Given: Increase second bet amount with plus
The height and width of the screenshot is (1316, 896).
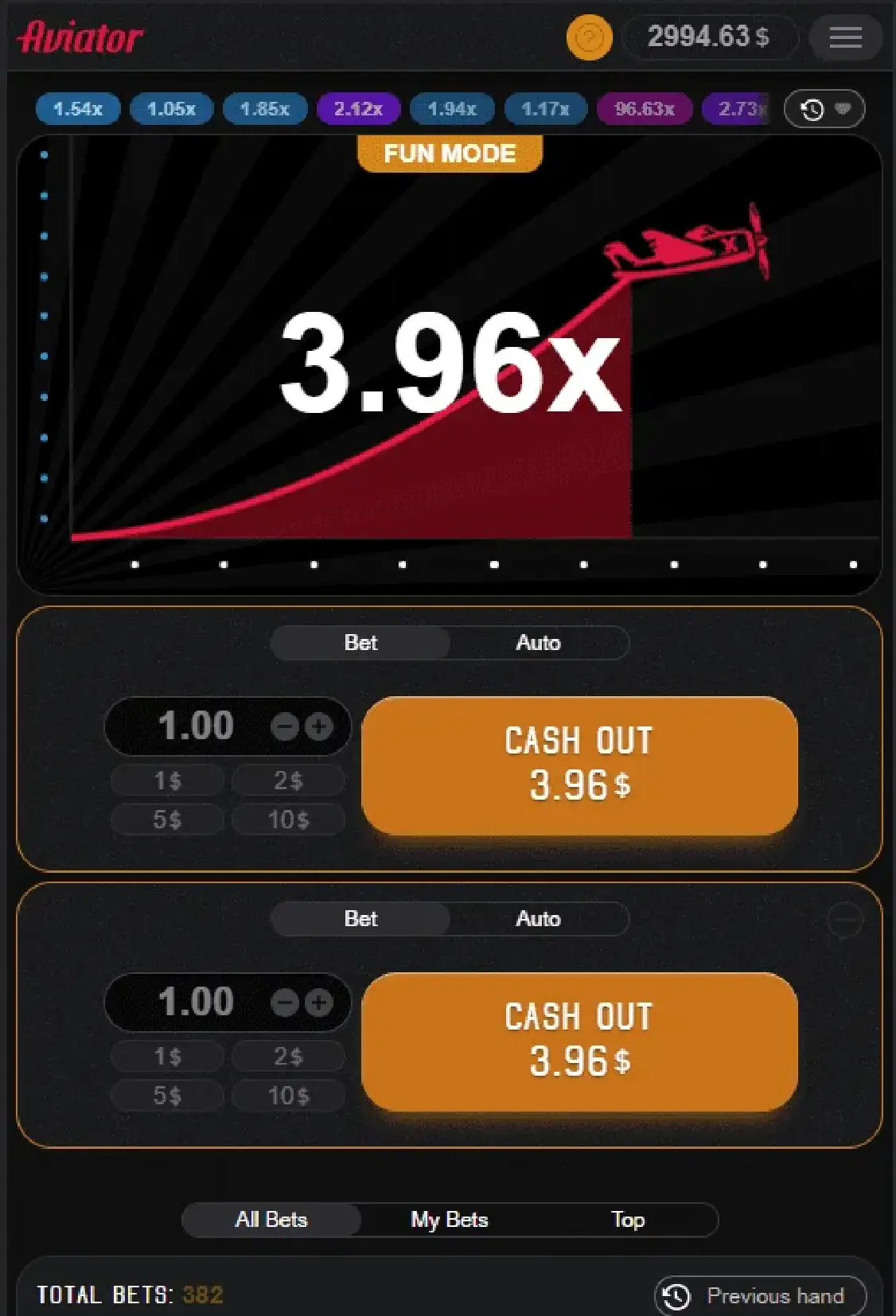Looking at the screenshot, I should tap(319, 1003).
